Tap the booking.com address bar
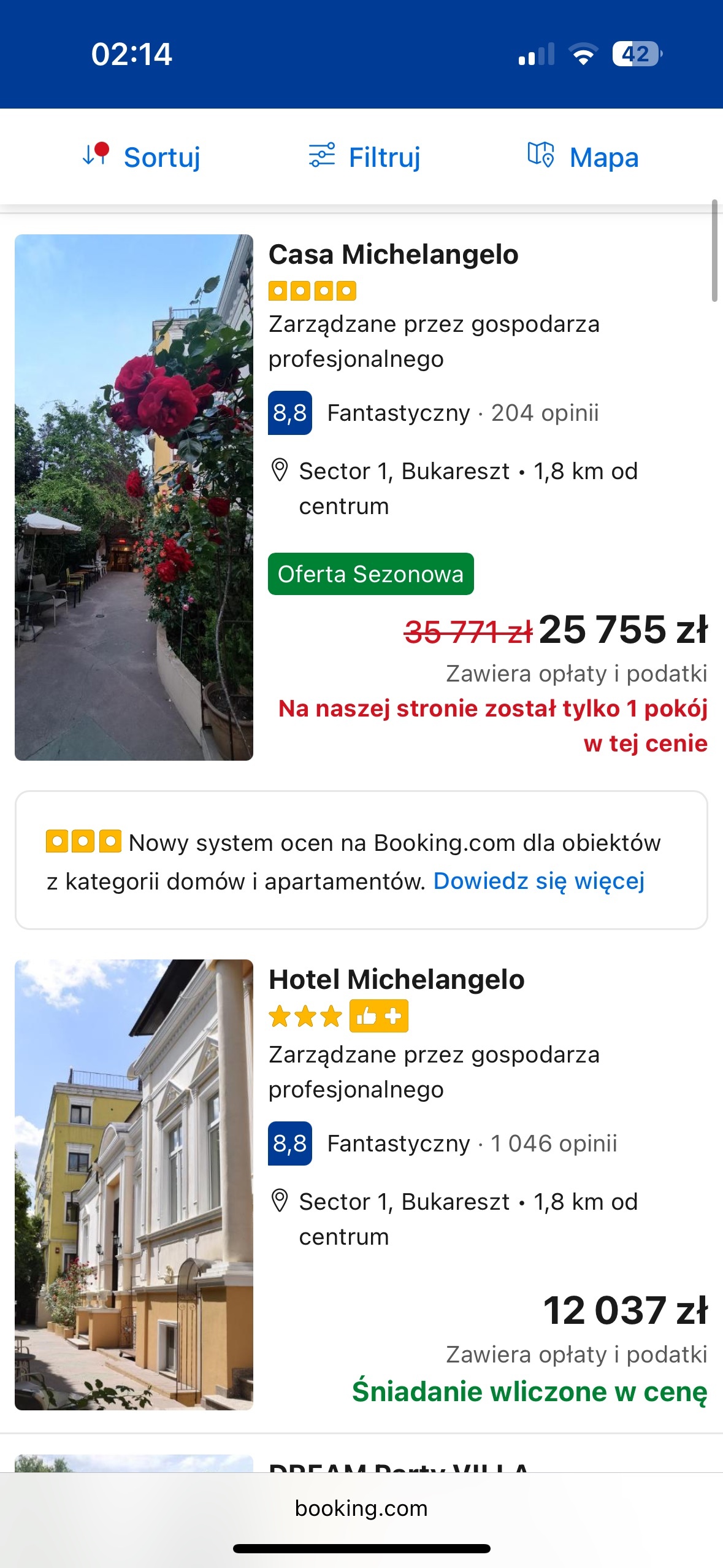Image resolution: width=723 pixels, height=1568 pixels. 361,1508
